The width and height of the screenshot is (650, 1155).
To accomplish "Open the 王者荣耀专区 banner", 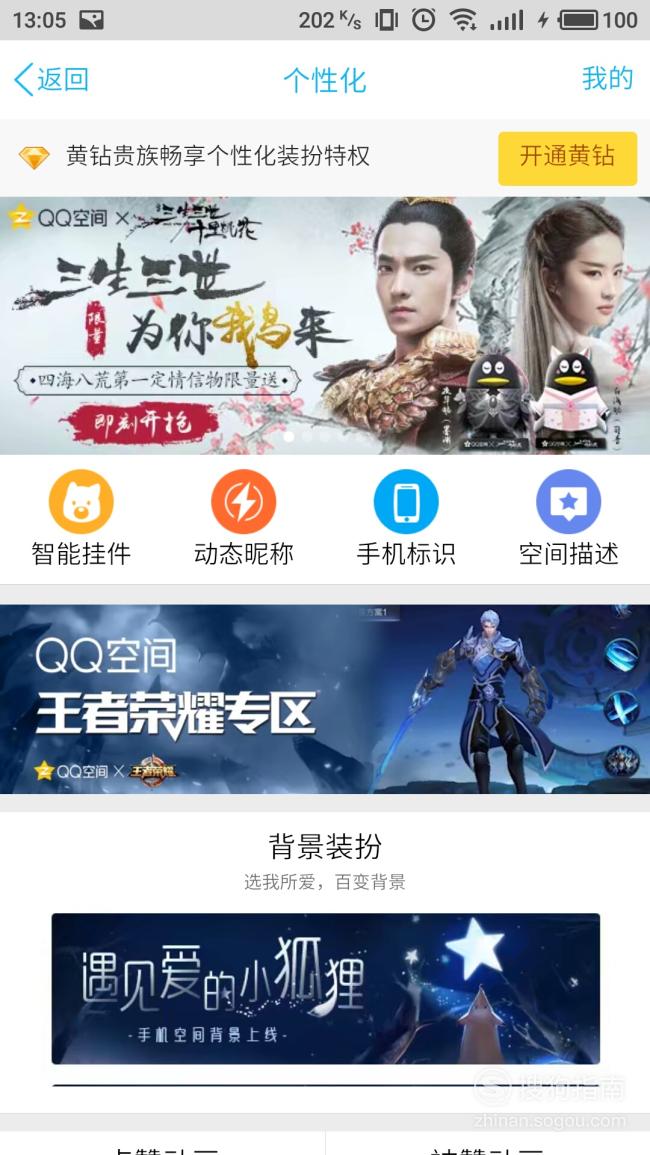I will point(325,699).
